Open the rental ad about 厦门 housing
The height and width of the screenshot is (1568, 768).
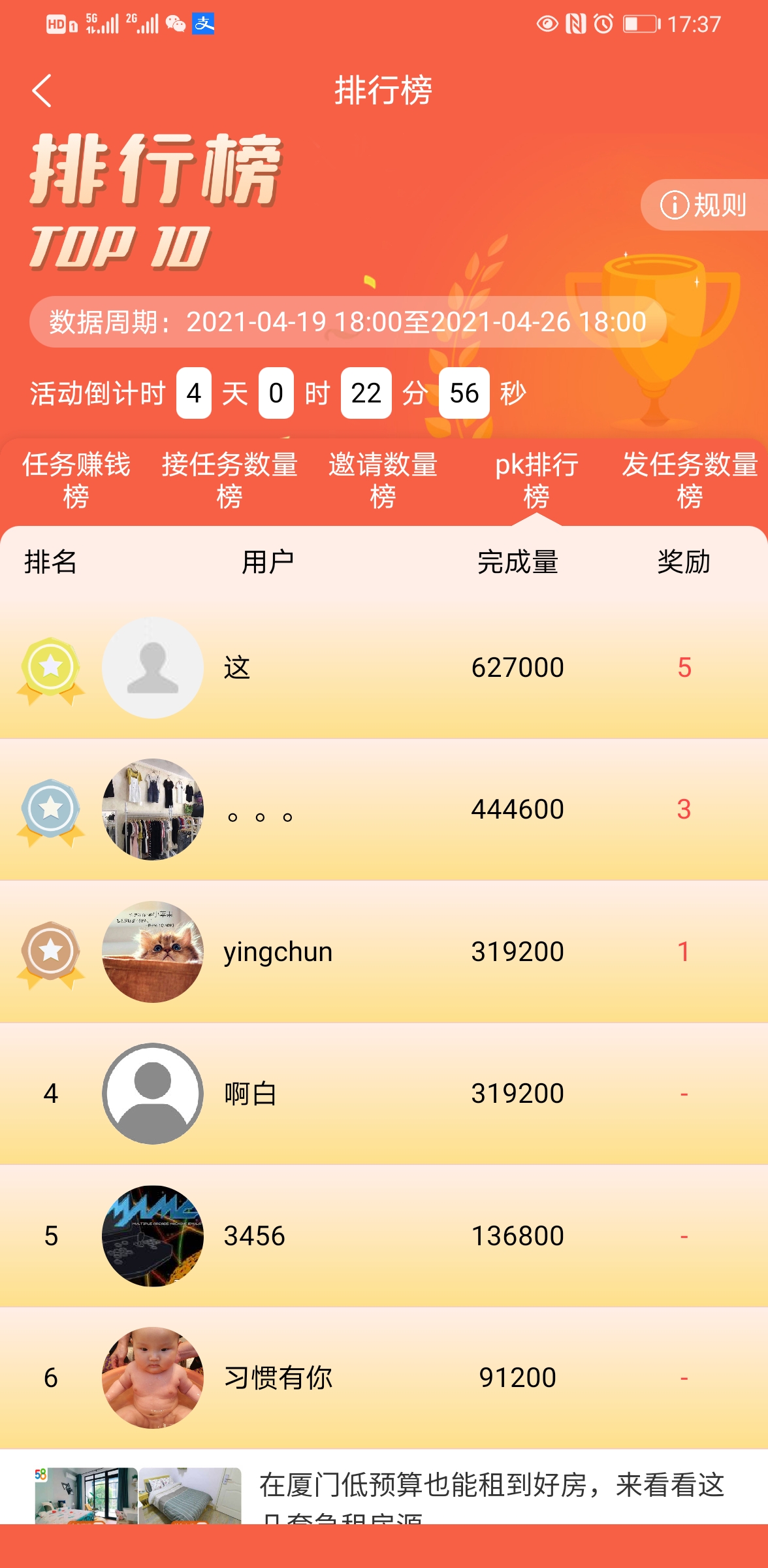[x=384, y=1489]
